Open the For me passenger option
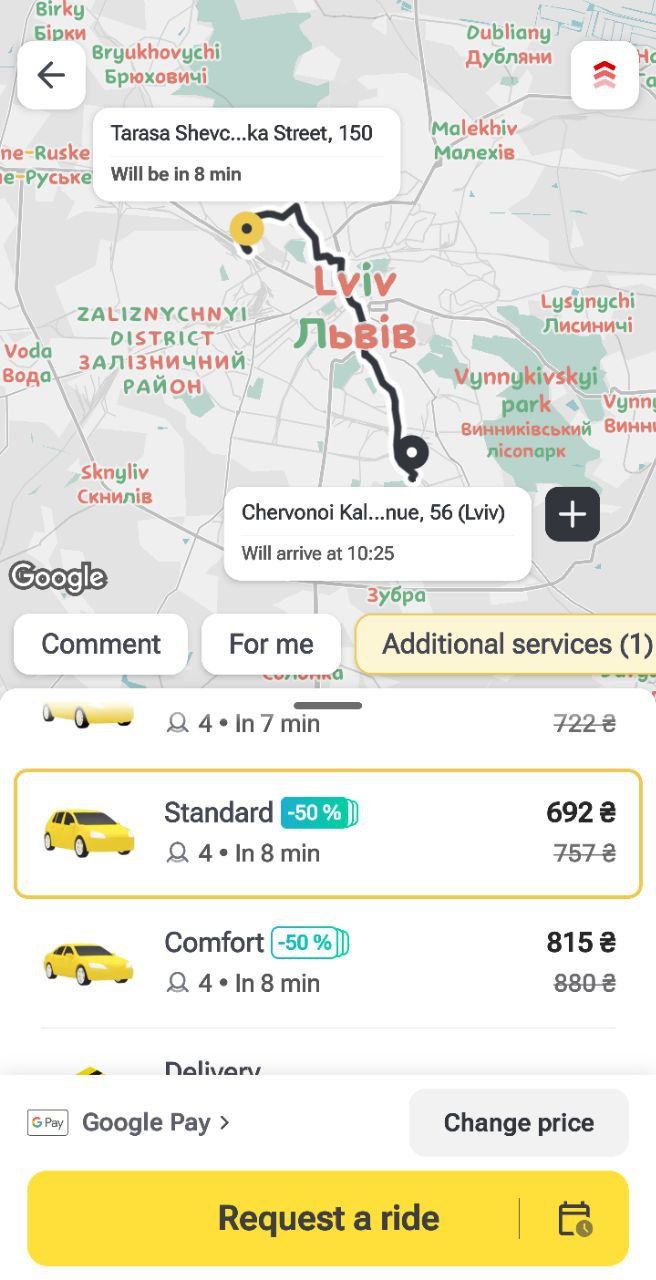Screen dimensions: 656x1280 [271, 644]
